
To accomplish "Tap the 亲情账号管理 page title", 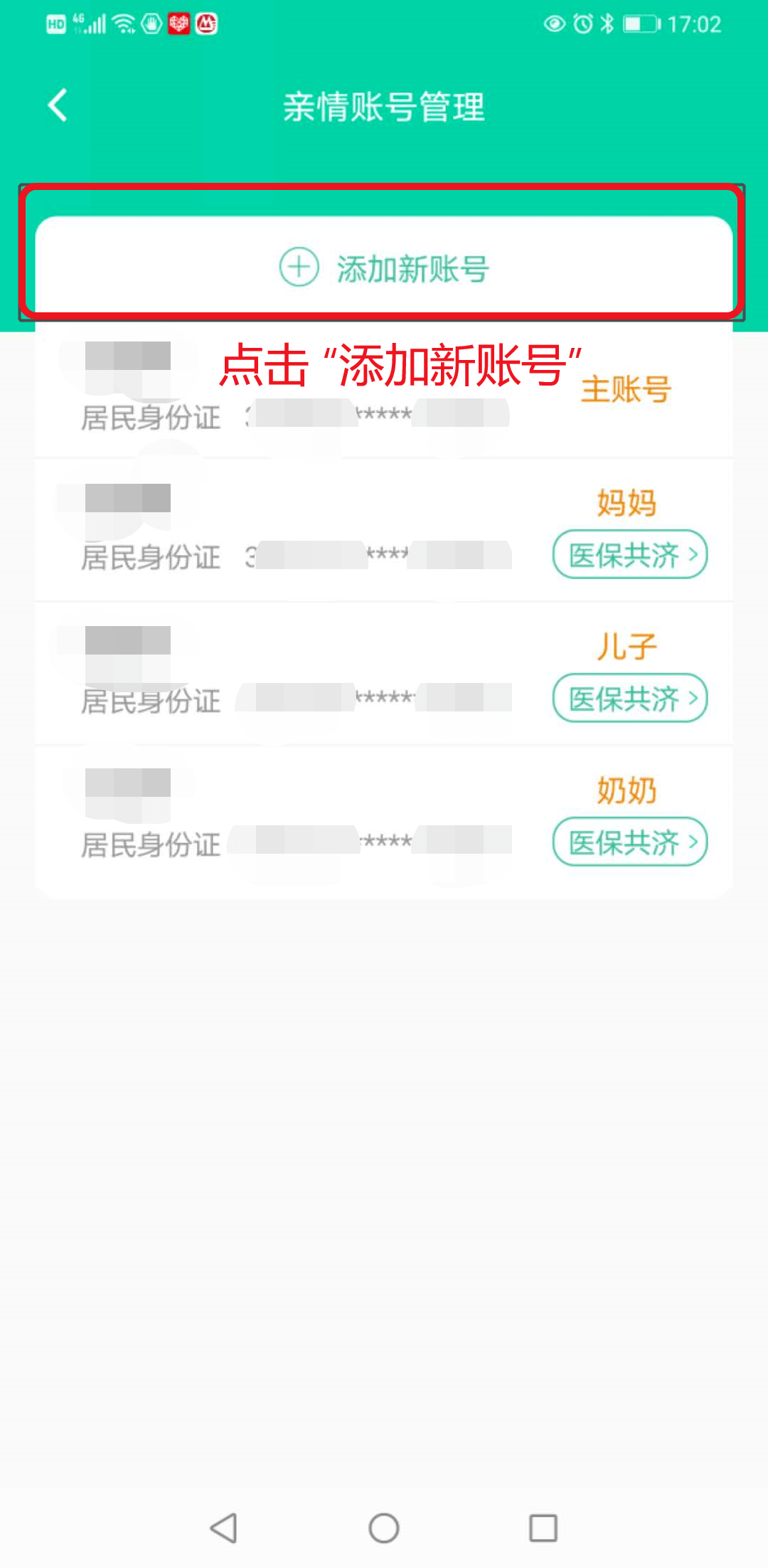I will 384,107.
